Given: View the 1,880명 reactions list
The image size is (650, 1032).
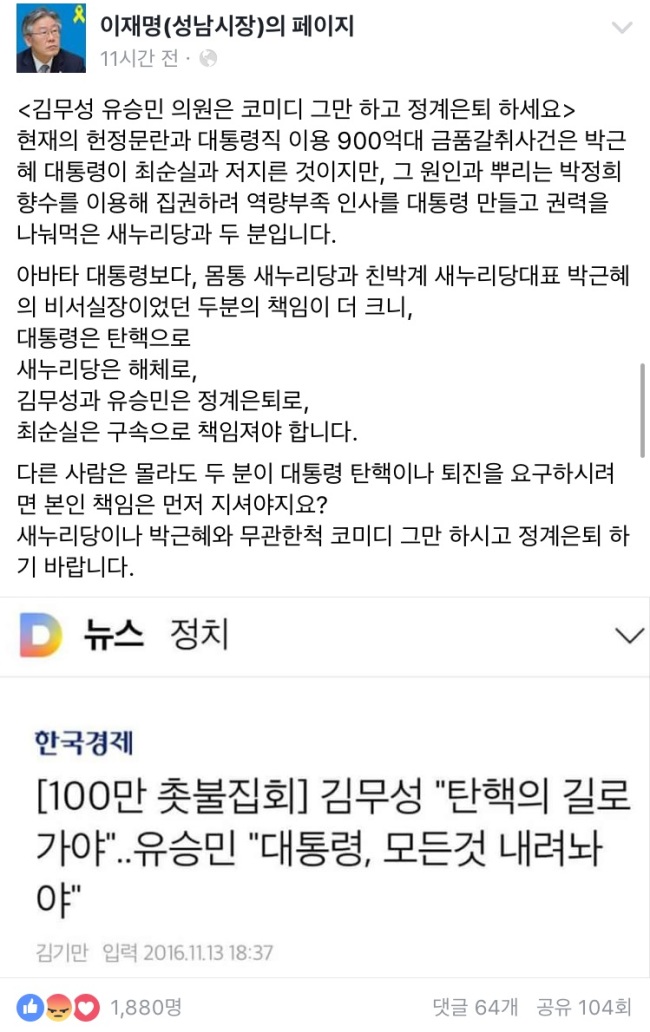Looking at the screenshot, I should [99, 1007].
